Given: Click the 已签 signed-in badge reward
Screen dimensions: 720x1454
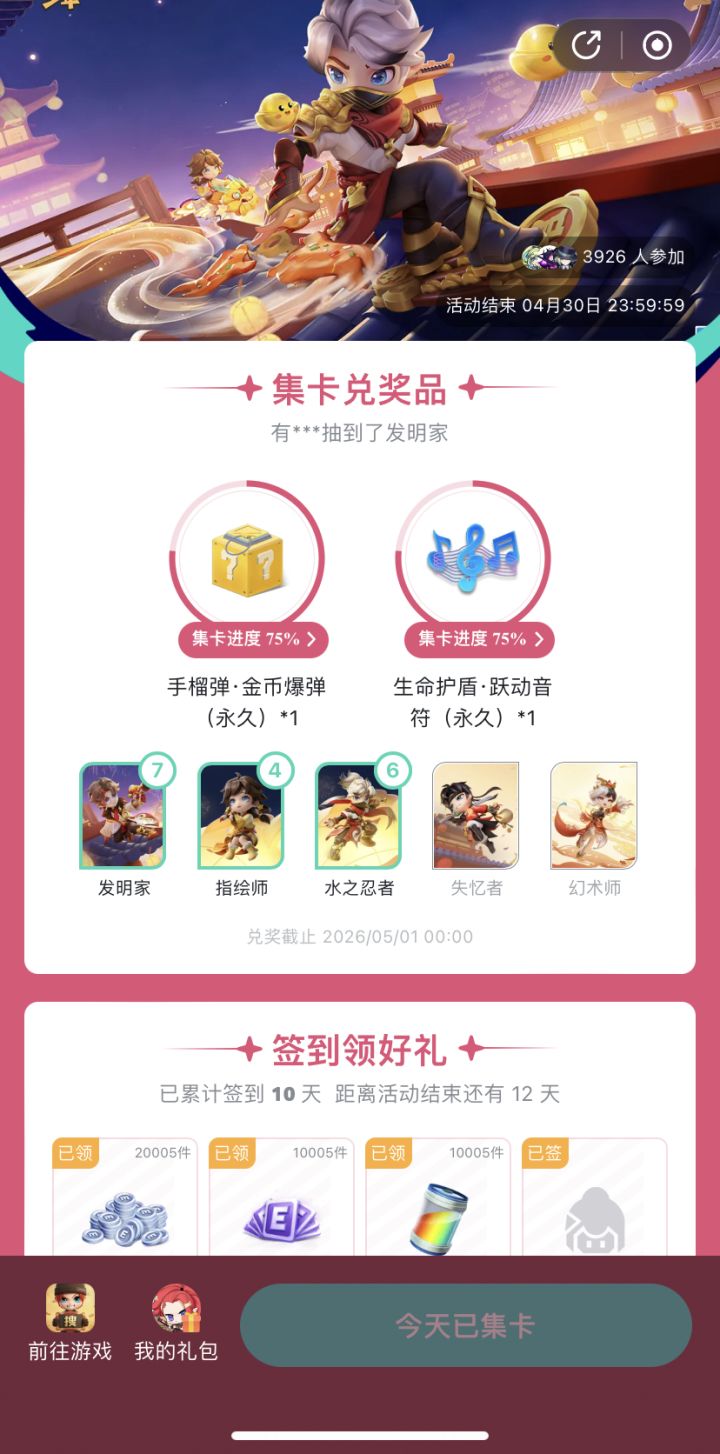Looking at the screenshot, I should 547,1152.
